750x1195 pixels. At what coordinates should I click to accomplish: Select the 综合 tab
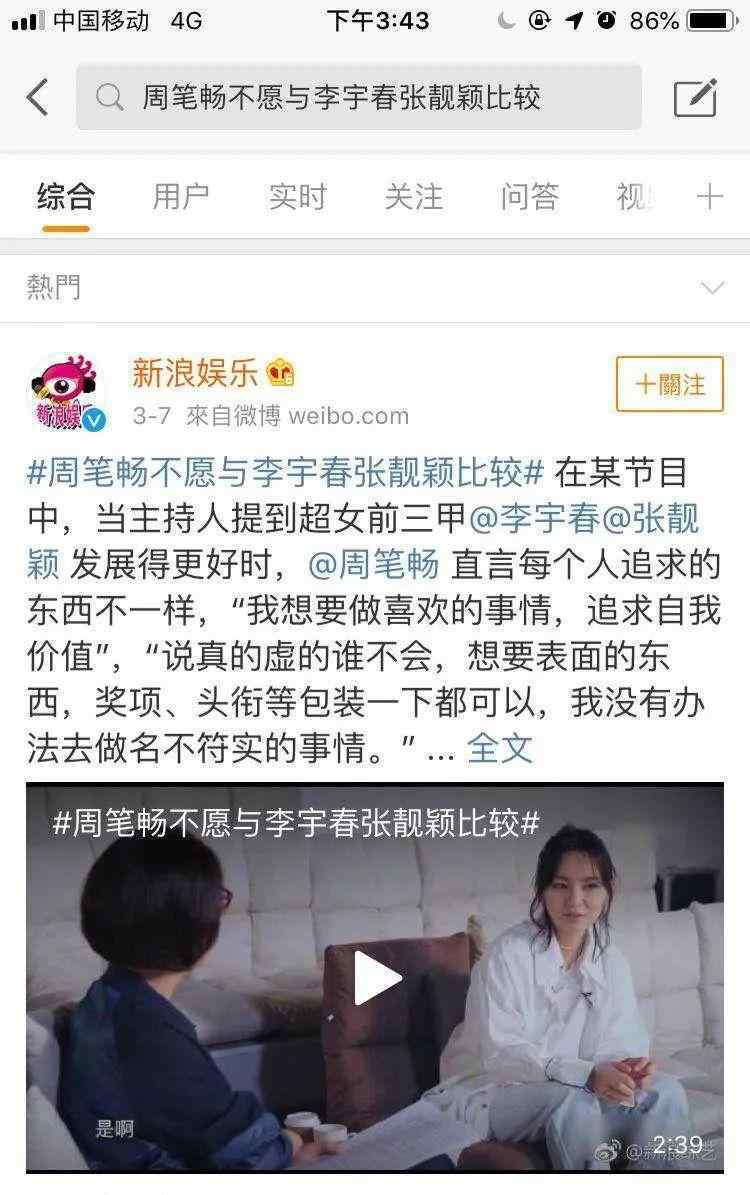[66, 197]
